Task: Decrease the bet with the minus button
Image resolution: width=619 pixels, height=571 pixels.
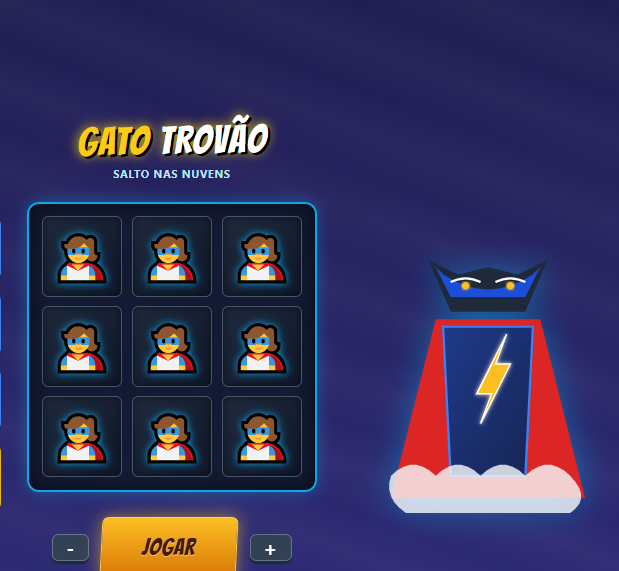Action: 70,548
